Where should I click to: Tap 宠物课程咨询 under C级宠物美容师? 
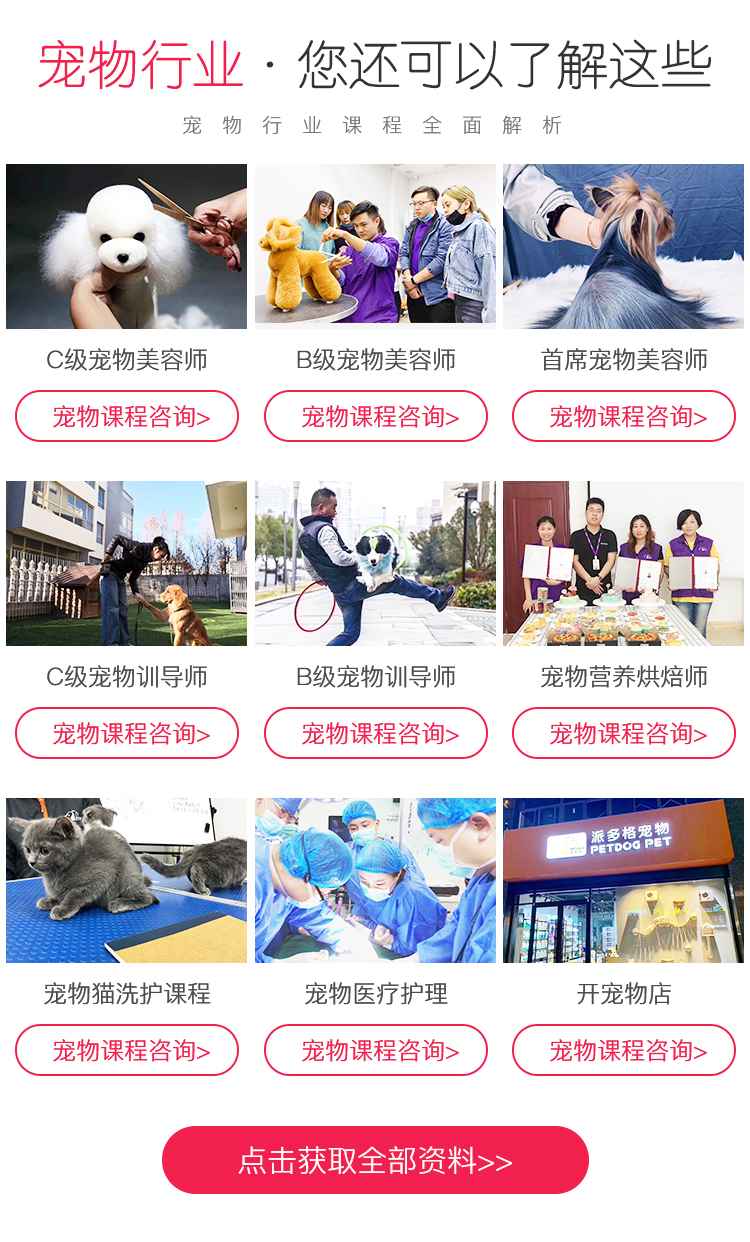point(127,417)
